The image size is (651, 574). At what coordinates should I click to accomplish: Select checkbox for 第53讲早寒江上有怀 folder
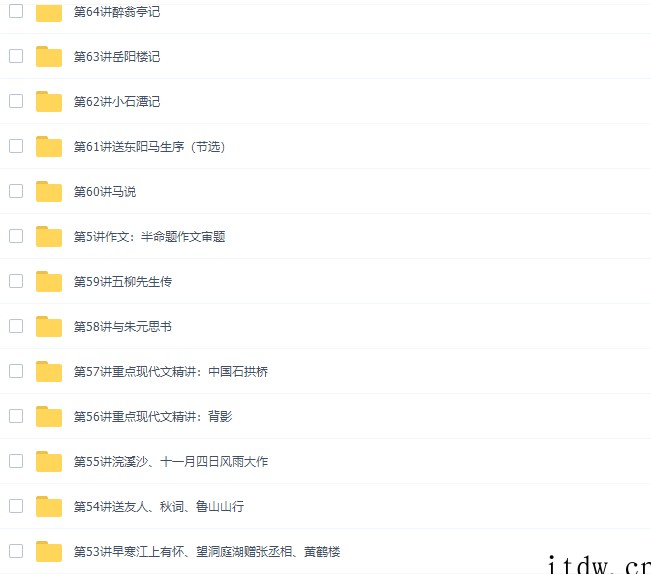click(x=16, y=551)
